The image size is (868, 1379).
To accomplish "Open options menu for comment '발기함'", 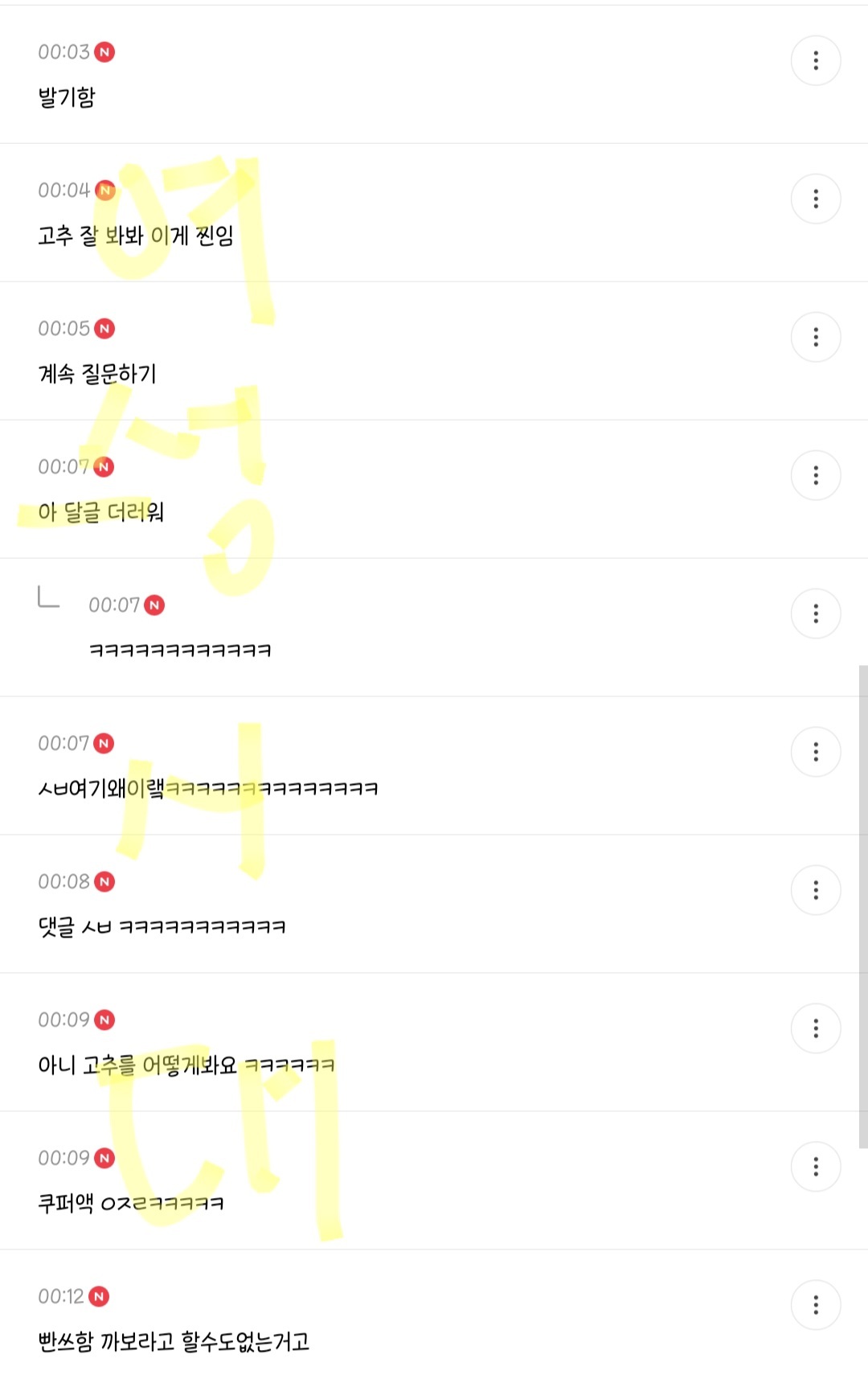I will [x=816, y=60].
